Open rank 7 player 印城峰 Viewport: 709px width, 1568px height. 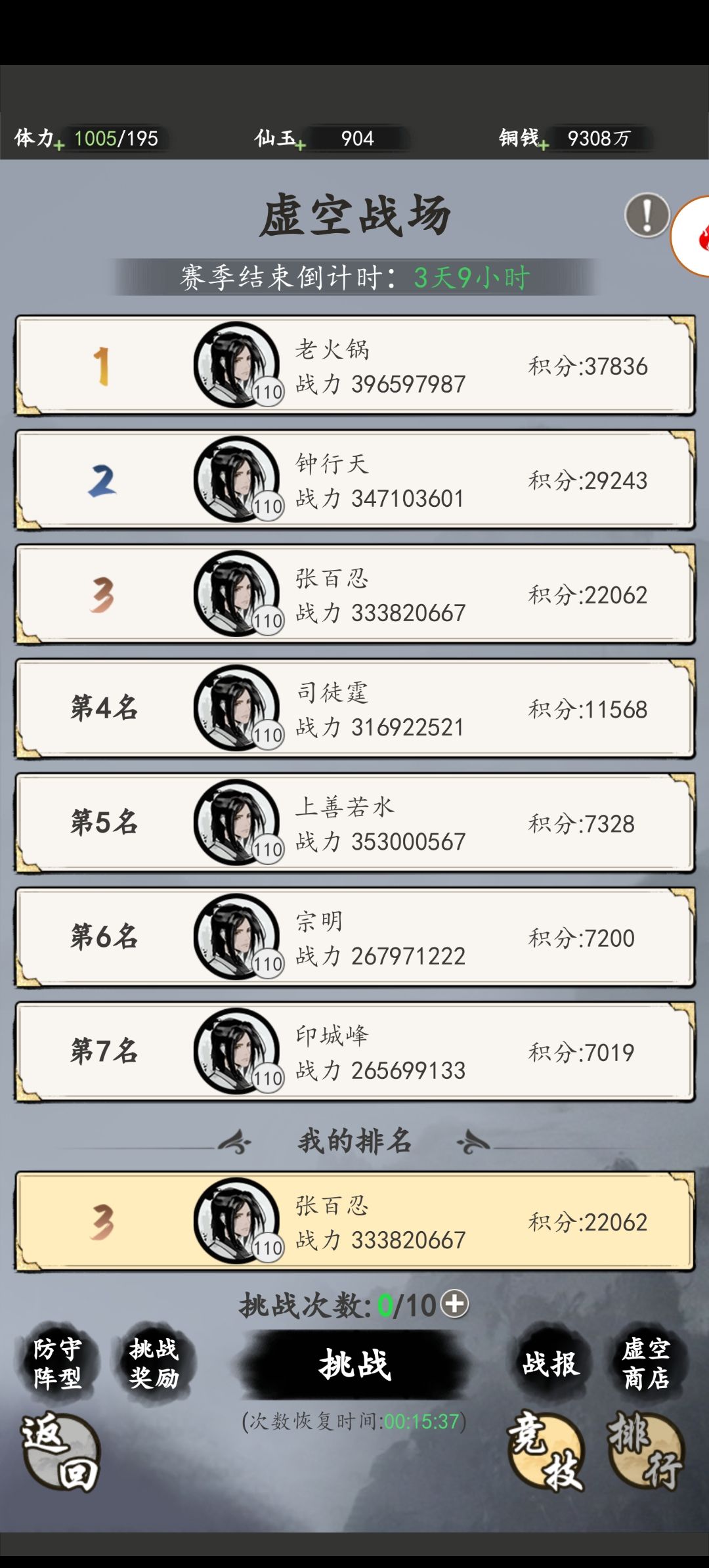point(354,1051)
